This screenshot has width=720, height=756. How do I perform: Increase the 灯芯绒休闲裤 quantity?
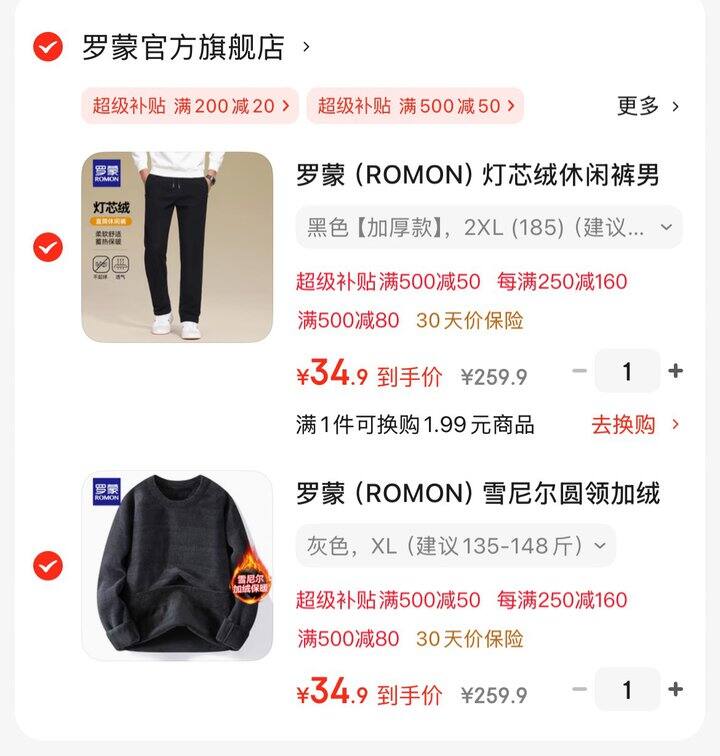[x=676, y=372]
